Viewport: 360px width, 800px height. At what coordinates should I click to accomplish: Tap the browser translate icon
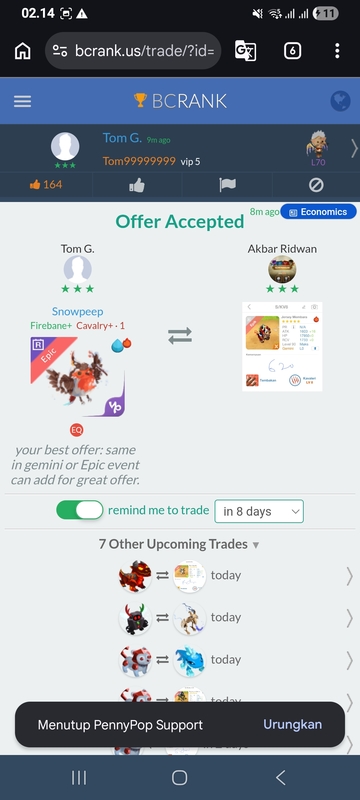click(x=245, y=51)
